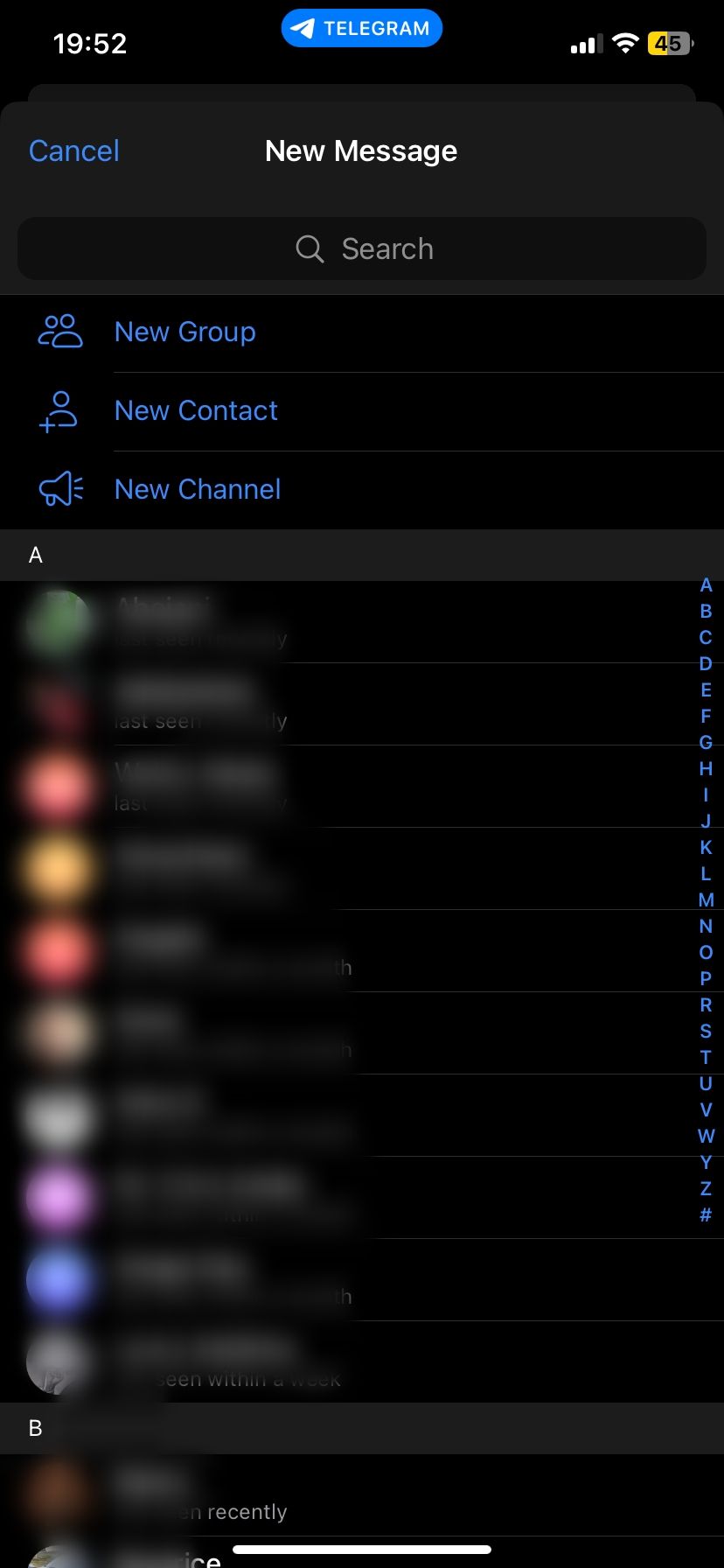Screen dimensions: 724x1568
Task: Tap the magnifying glass search icon
Action: click(310, 249)
